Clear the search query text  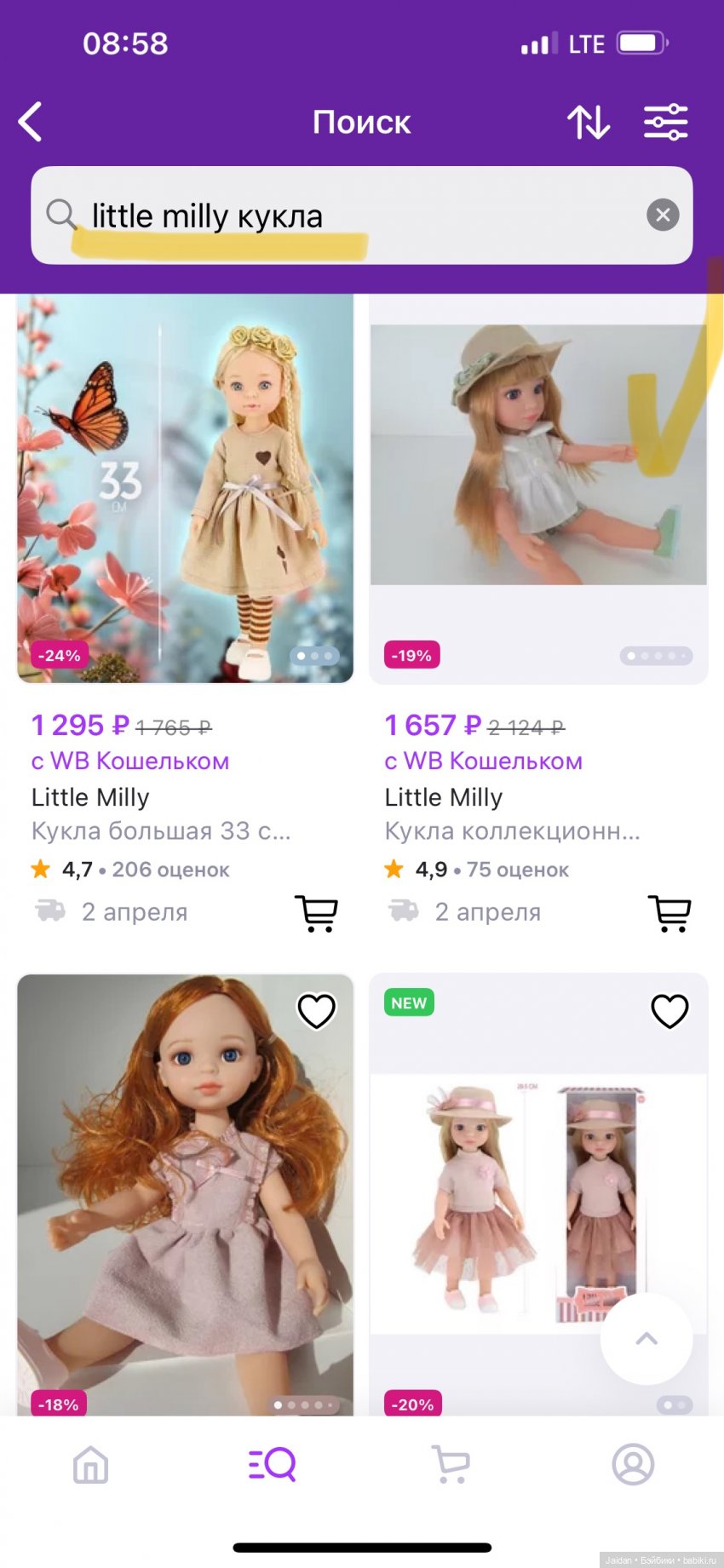point(663,215)
